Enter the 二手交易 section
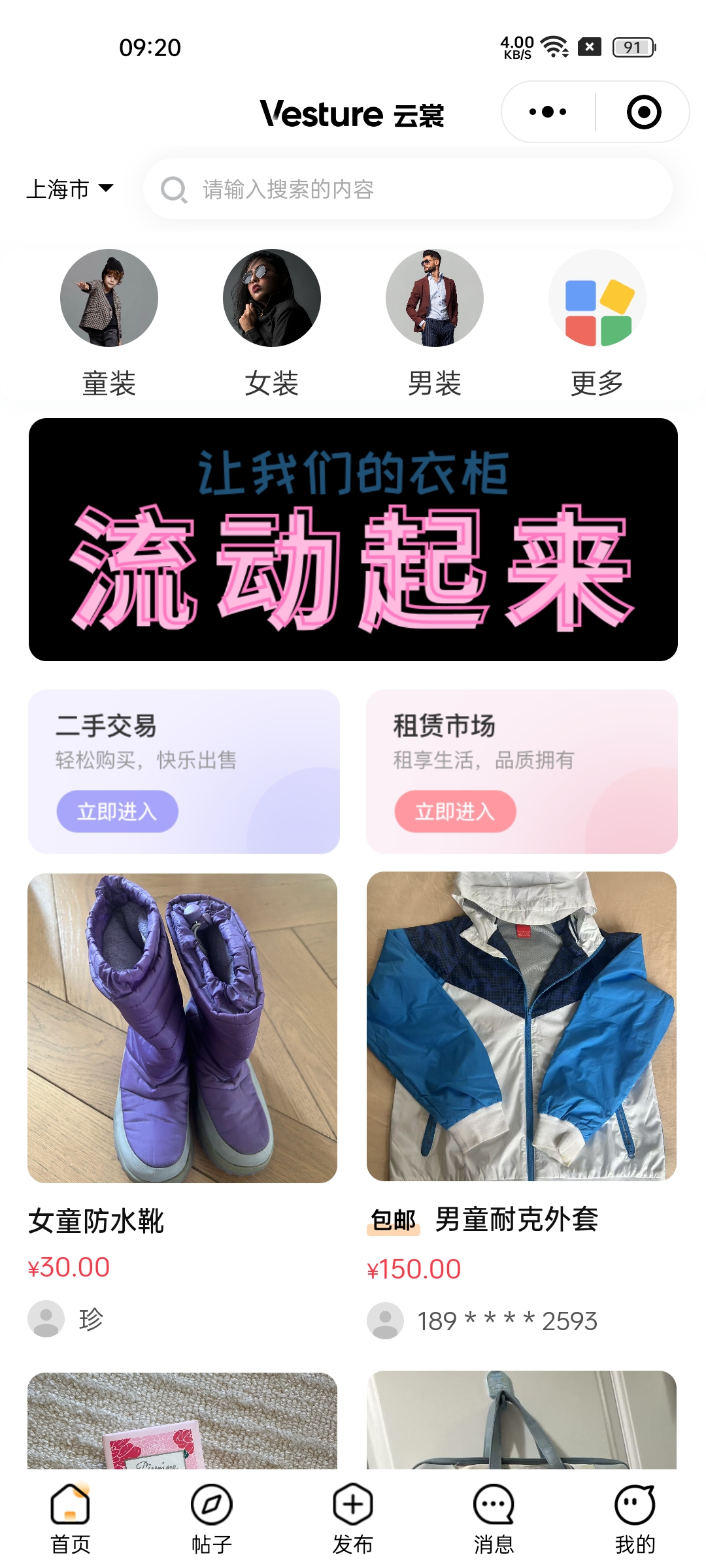This screenshot has width=706, height=1568. (x=118, y=811)
